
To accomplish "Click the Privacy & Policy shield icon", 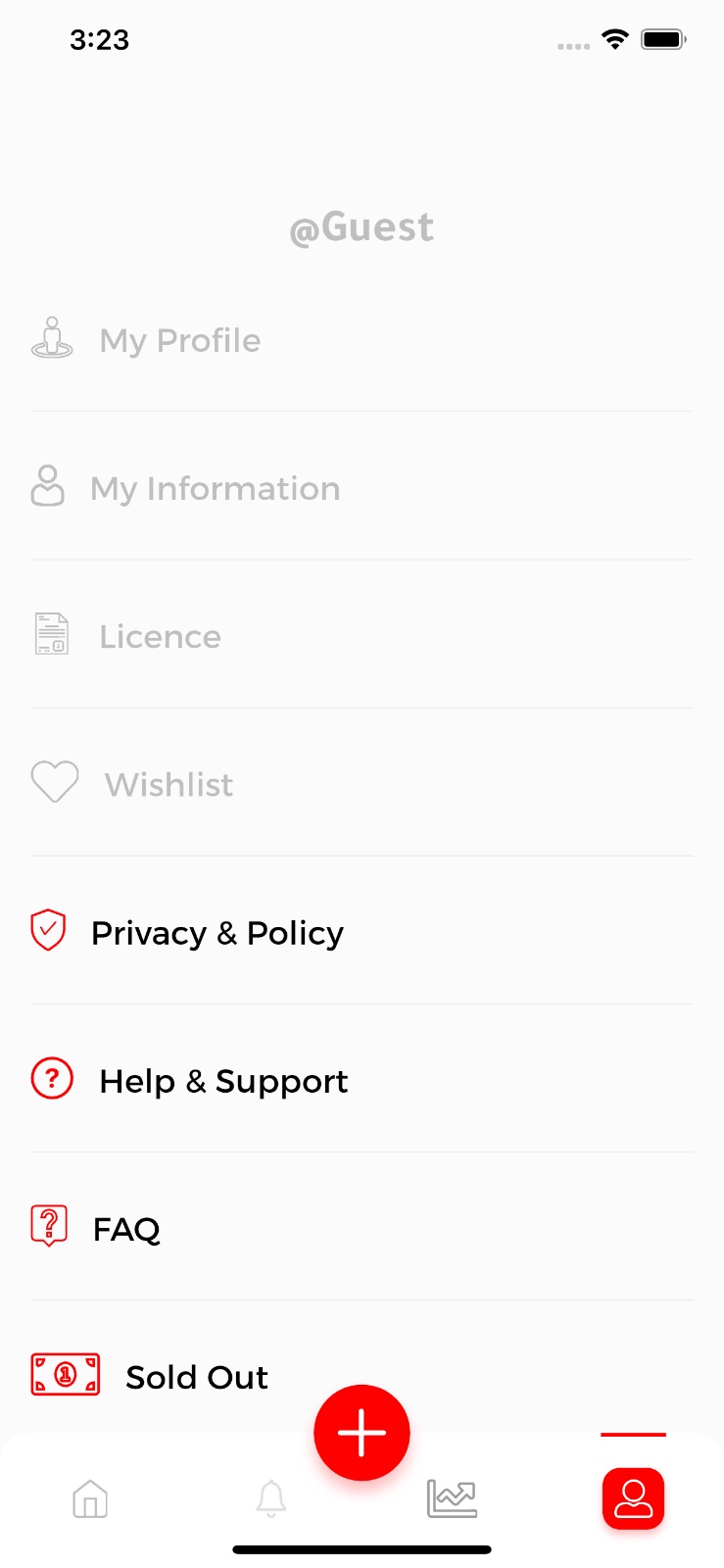I will (47, 929).
